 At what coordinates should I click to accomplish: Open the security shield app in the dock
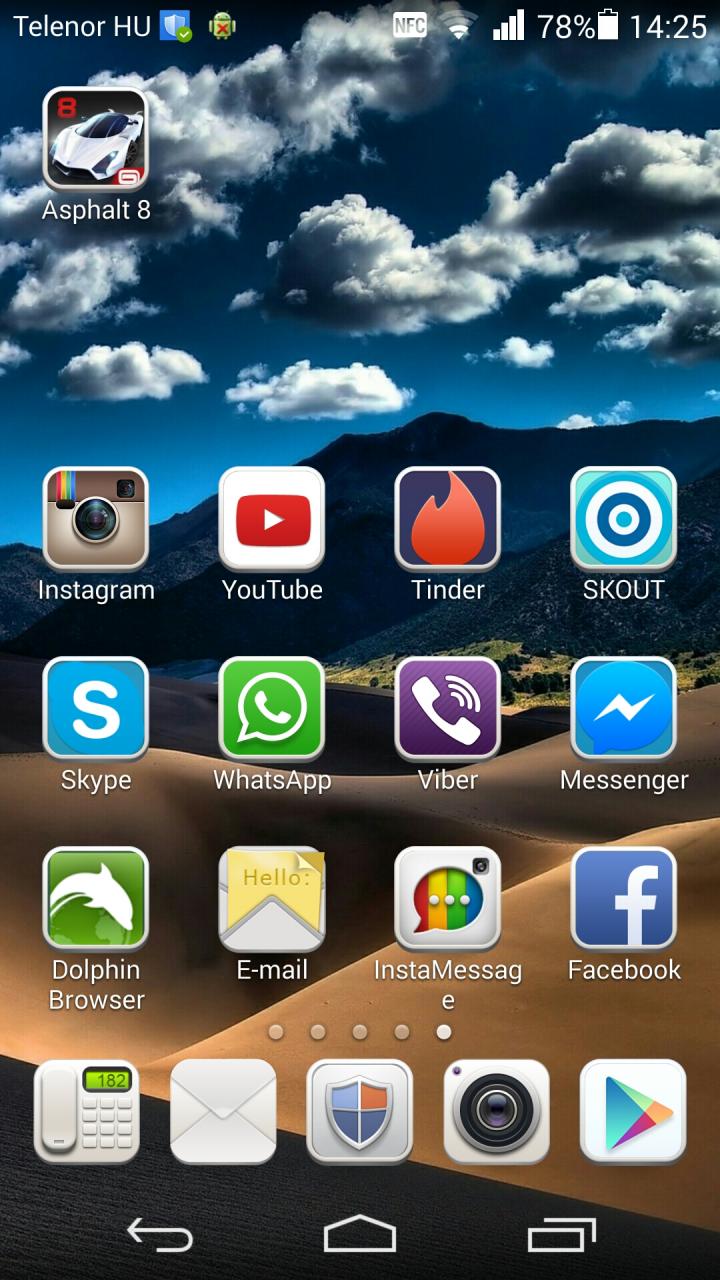click(x=360, y=1111)
